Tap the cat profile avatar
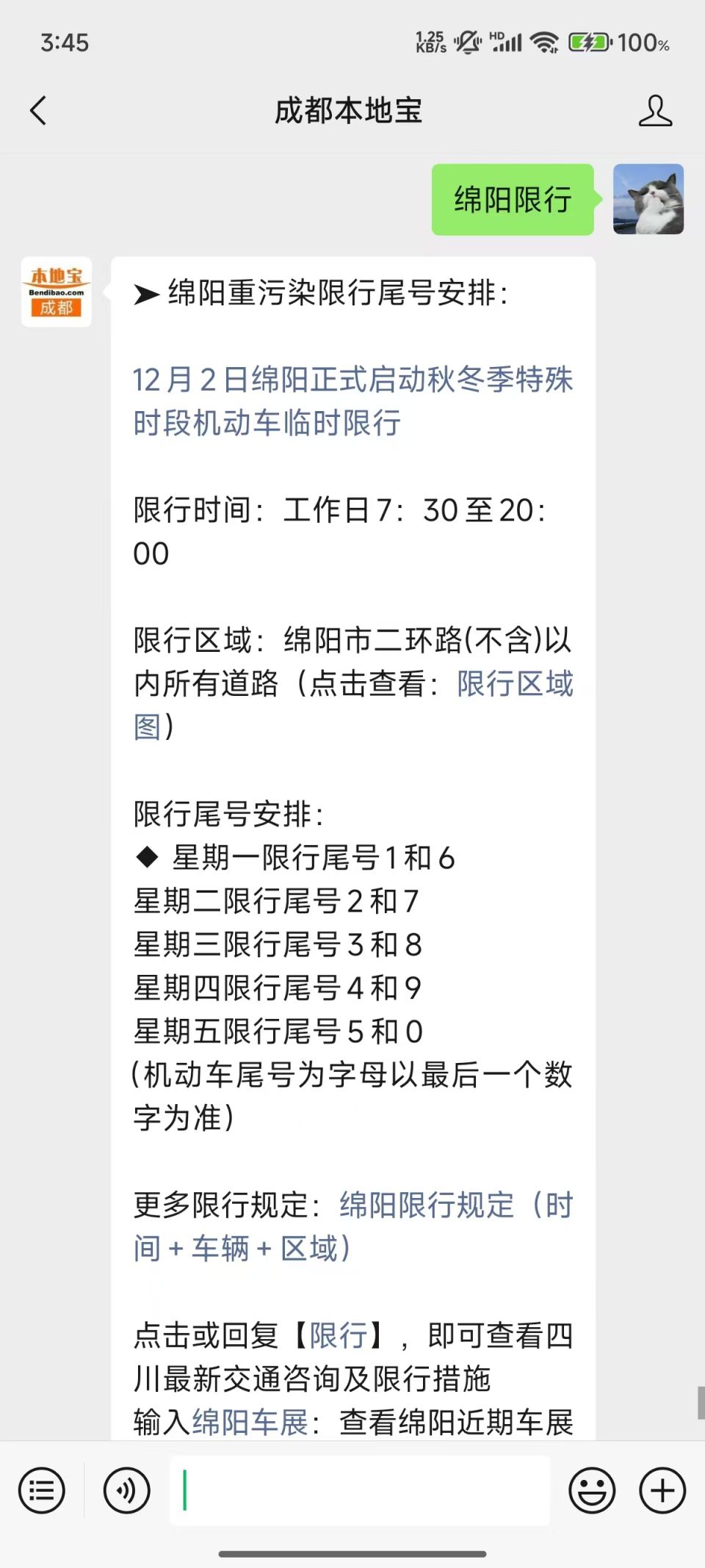The width and height of the screenshot is (705, 1568). [649, 200]
